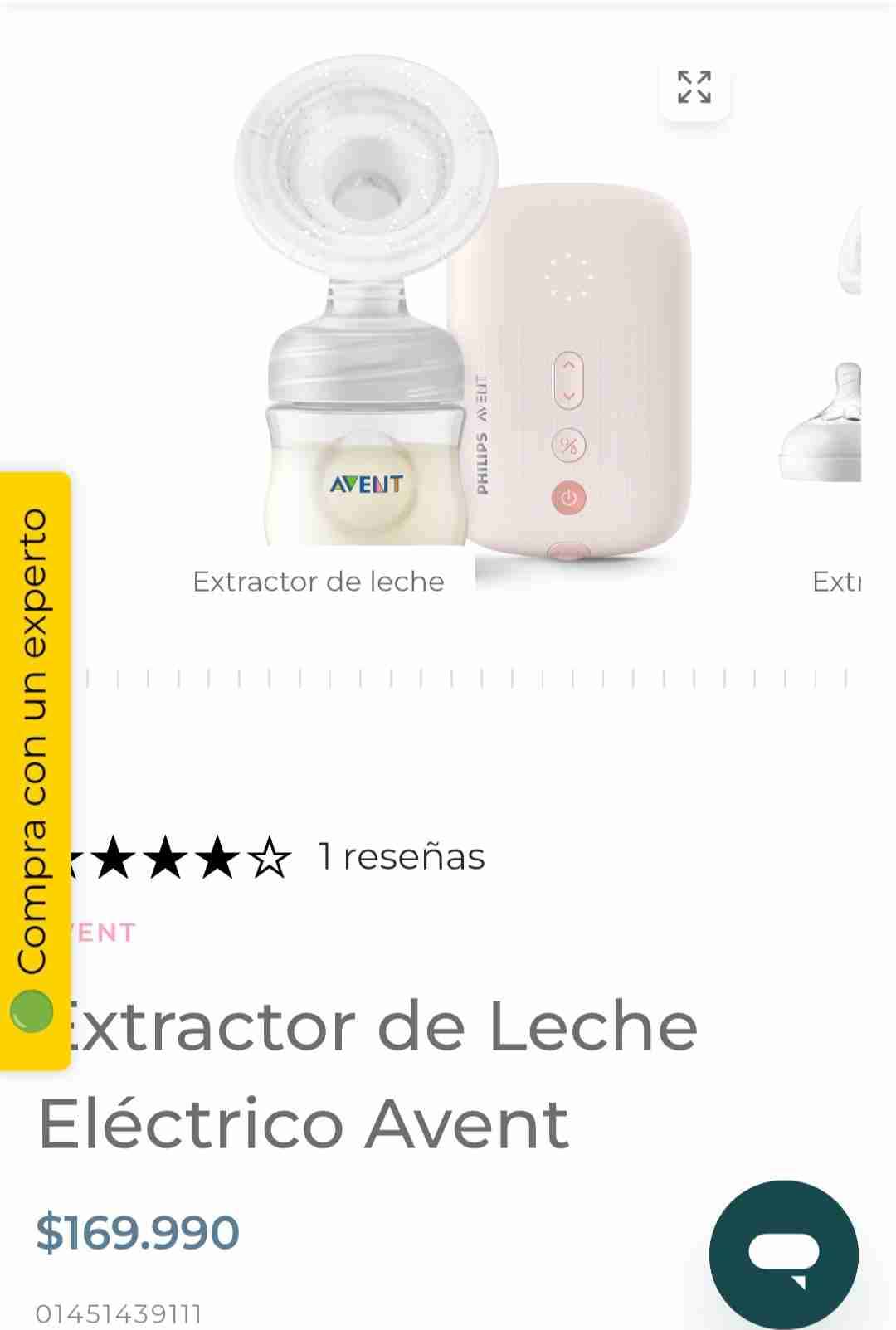Select the empty fifth rating star
Viewport: 896px width, 1330px height.
[x=268, y=856]
